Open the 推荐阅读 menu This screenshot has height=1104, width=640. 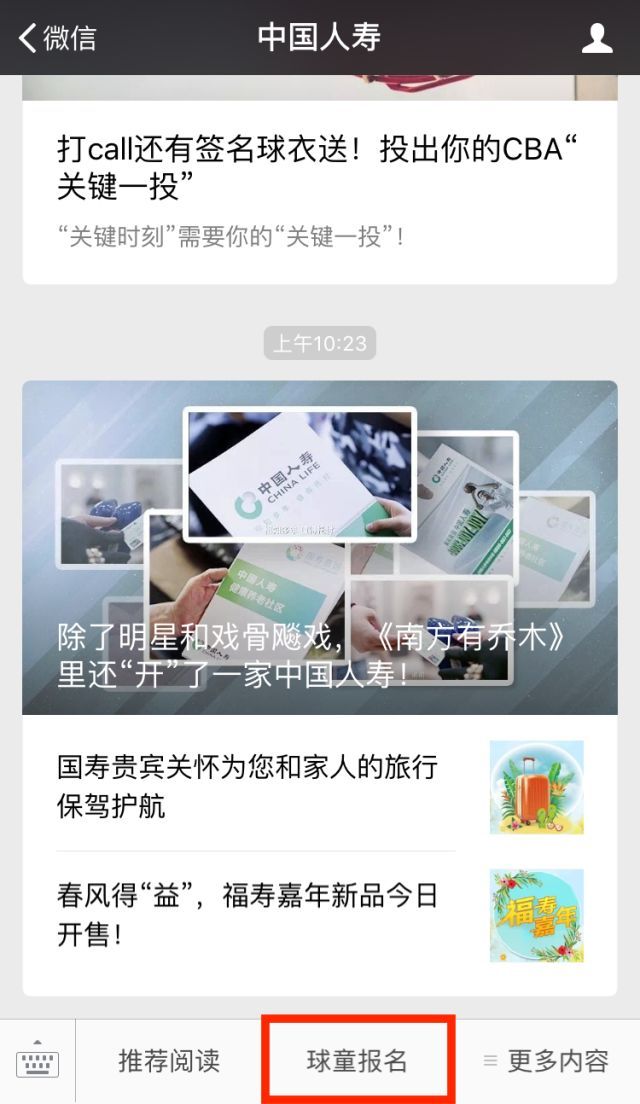pos(169,1062)
